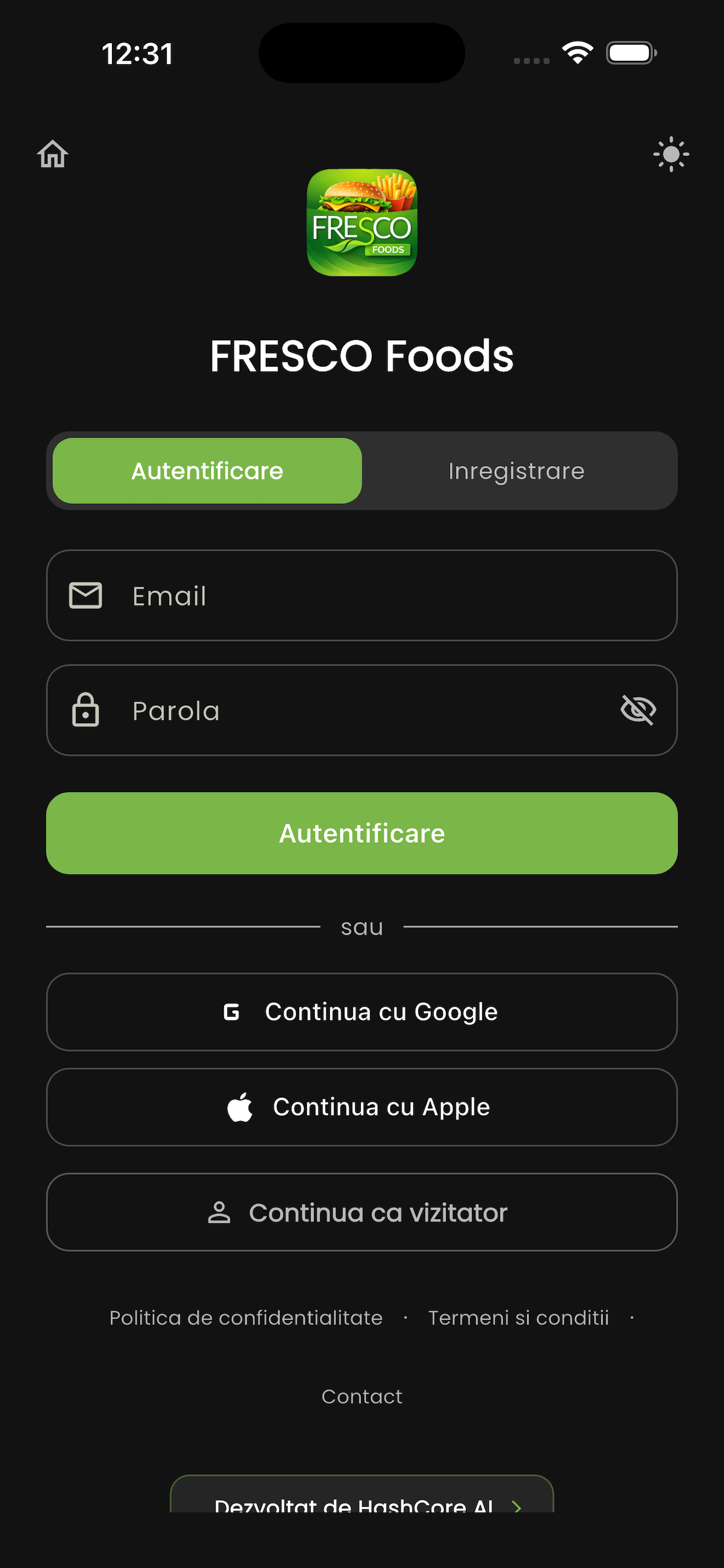Open Politica de confidentialitate
The height and width of the screenshot is (1568, 724).
[x=245, y=1317]
